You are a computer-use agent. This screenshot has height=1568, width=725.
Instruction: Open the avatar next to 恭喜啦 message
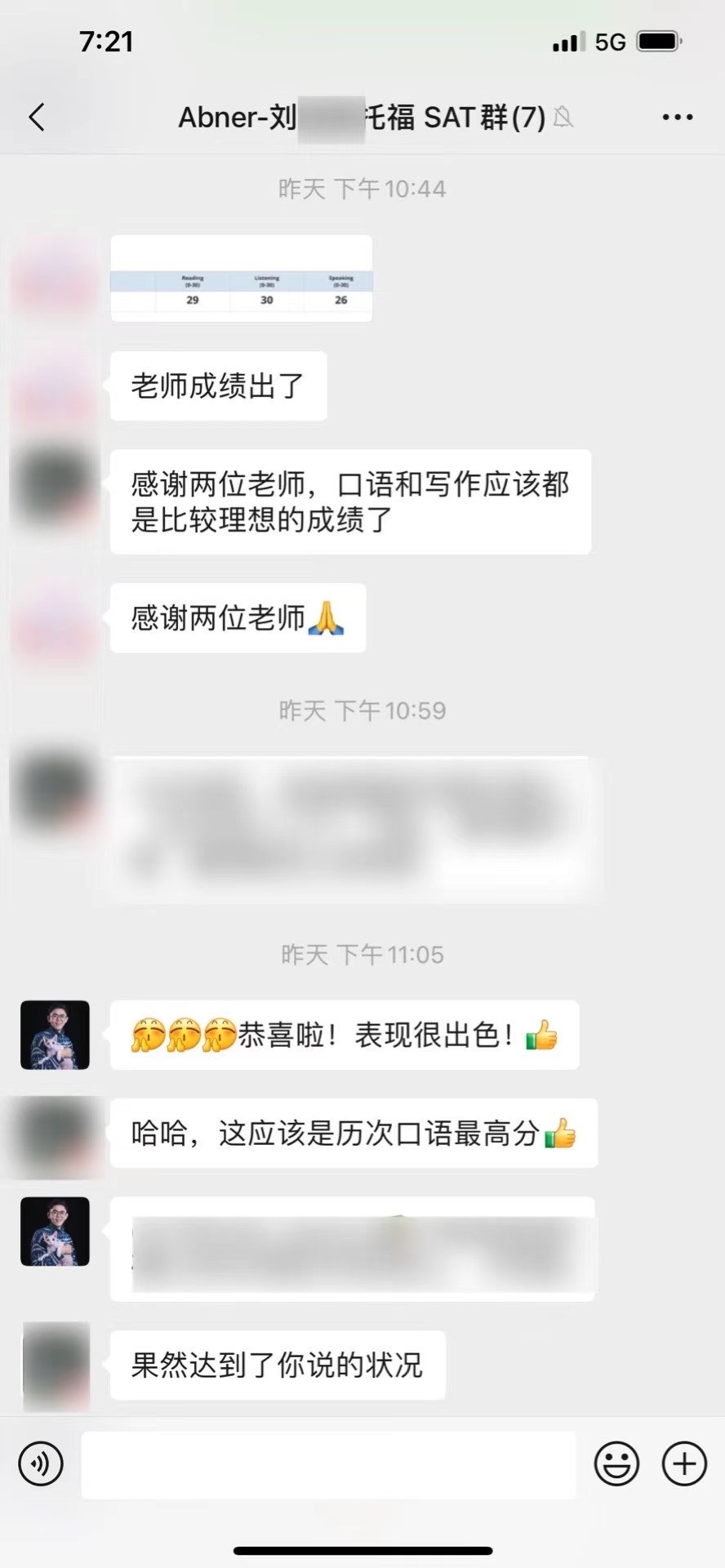tap(55, 1035)
